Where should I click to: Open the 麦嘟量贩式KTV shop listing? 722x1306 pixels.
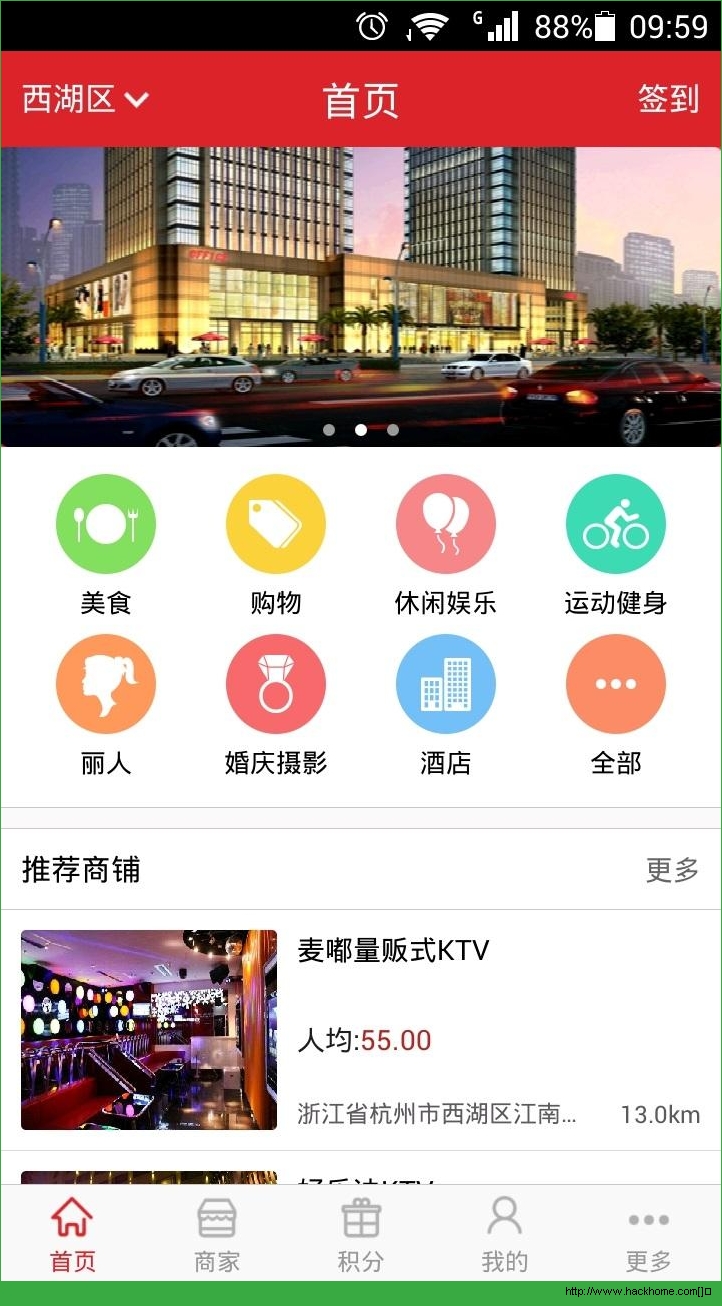[x=360, y=1030]
